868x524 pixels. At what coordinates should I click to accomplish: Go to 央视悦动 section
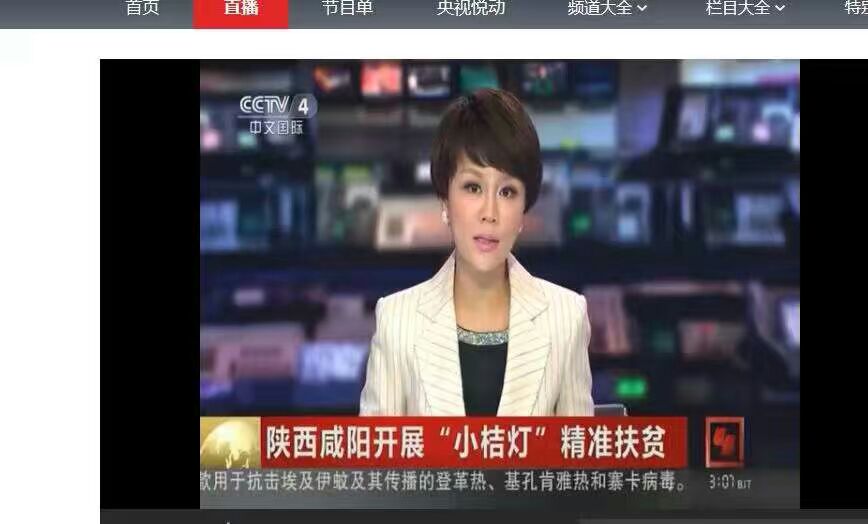click(x=470, y=9)
